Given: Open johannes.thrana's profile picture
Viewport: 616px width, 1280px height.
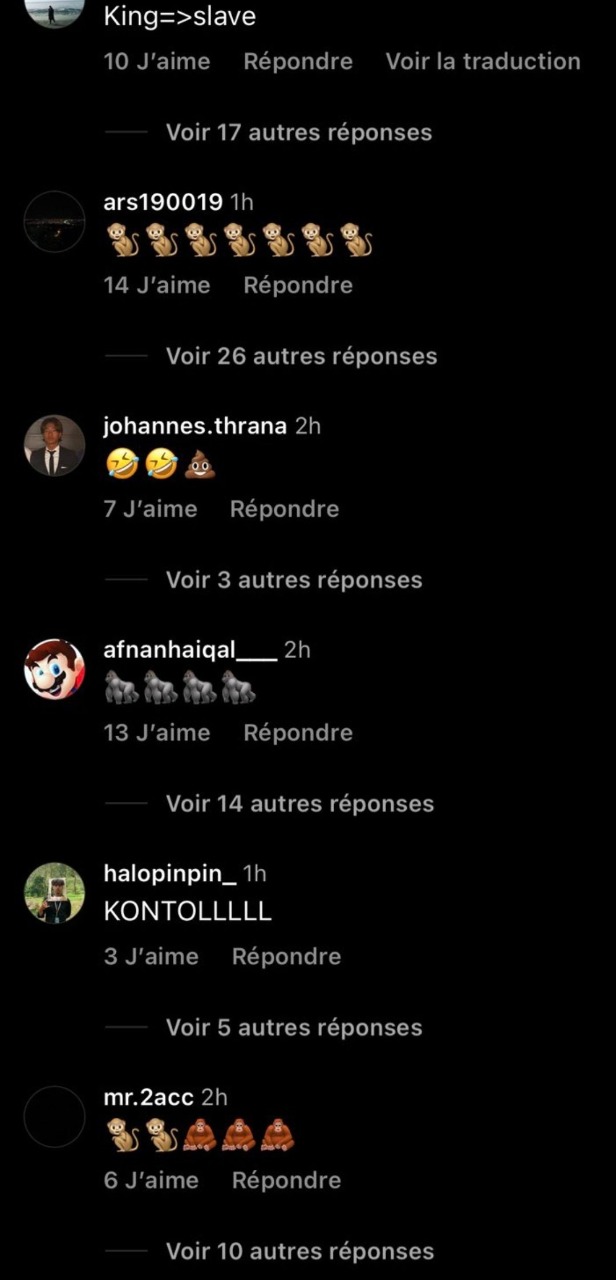Looking at the screenshot, I should tap(54, 446).
